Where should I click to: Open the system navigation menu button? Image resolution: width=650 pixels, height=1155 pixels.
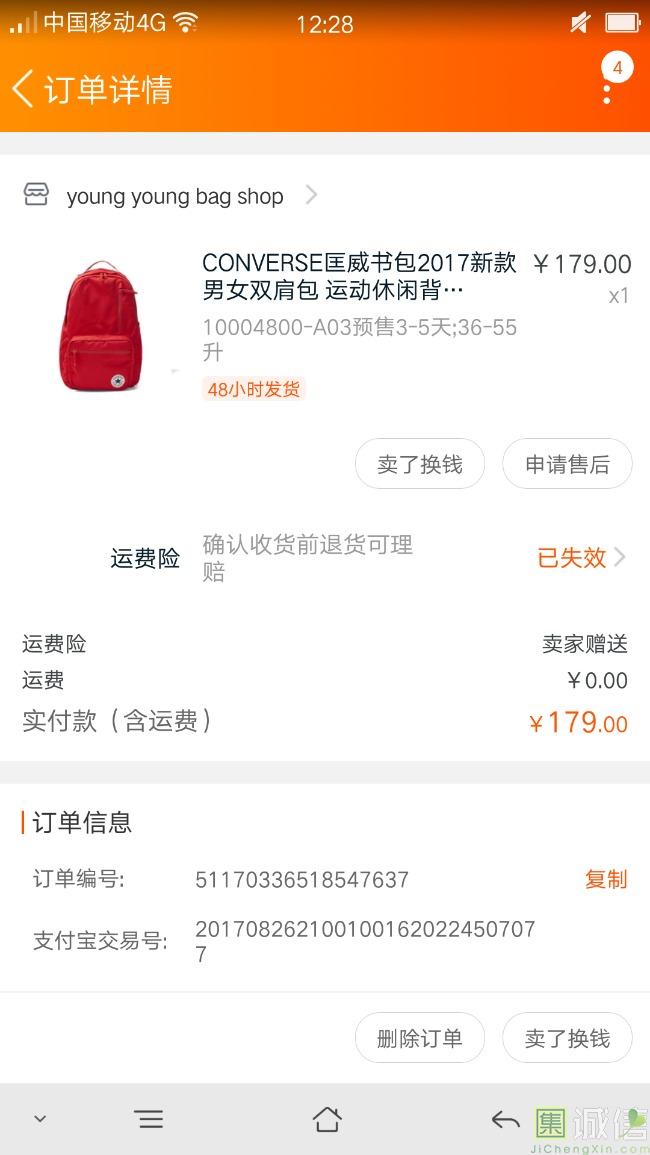149,1119
